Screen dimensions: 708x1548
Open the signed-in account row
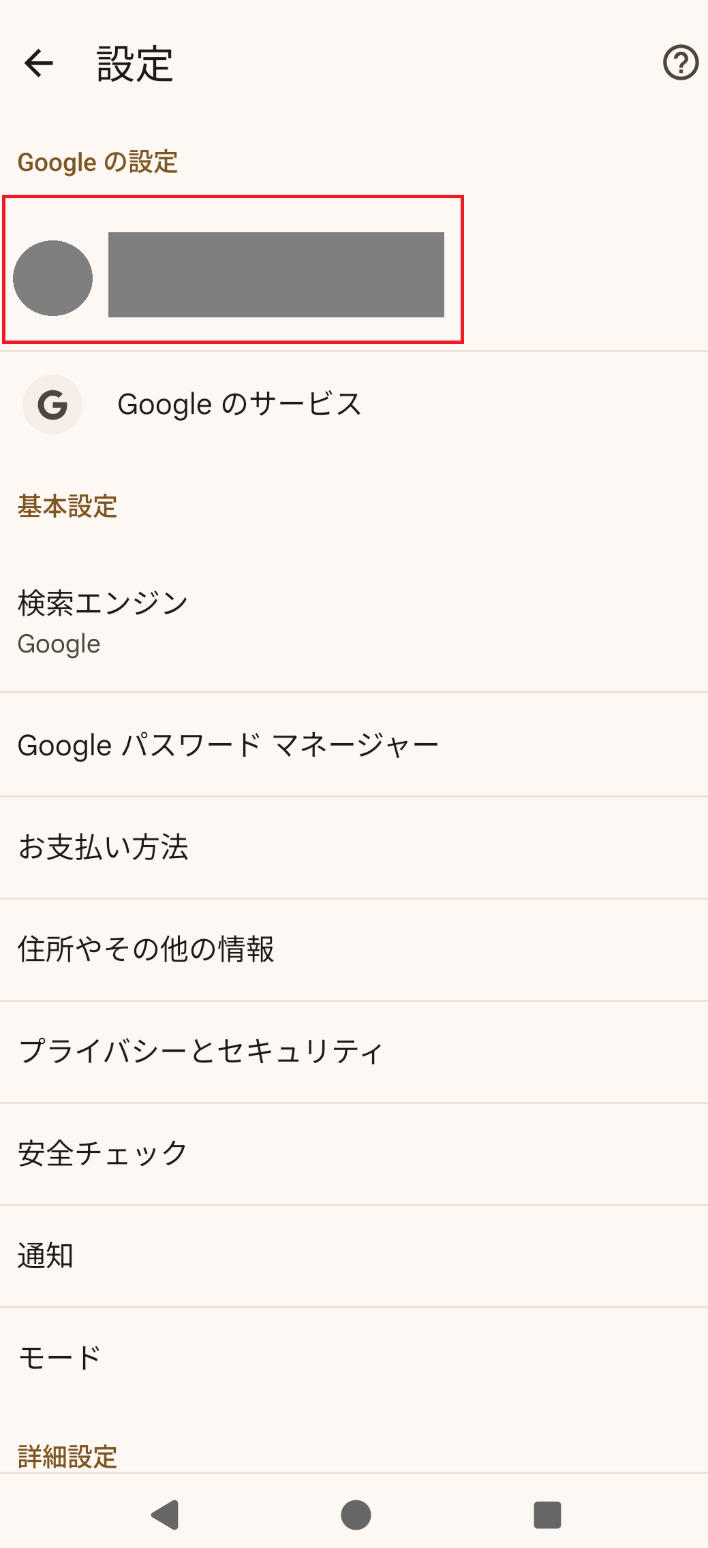[233, 270]
